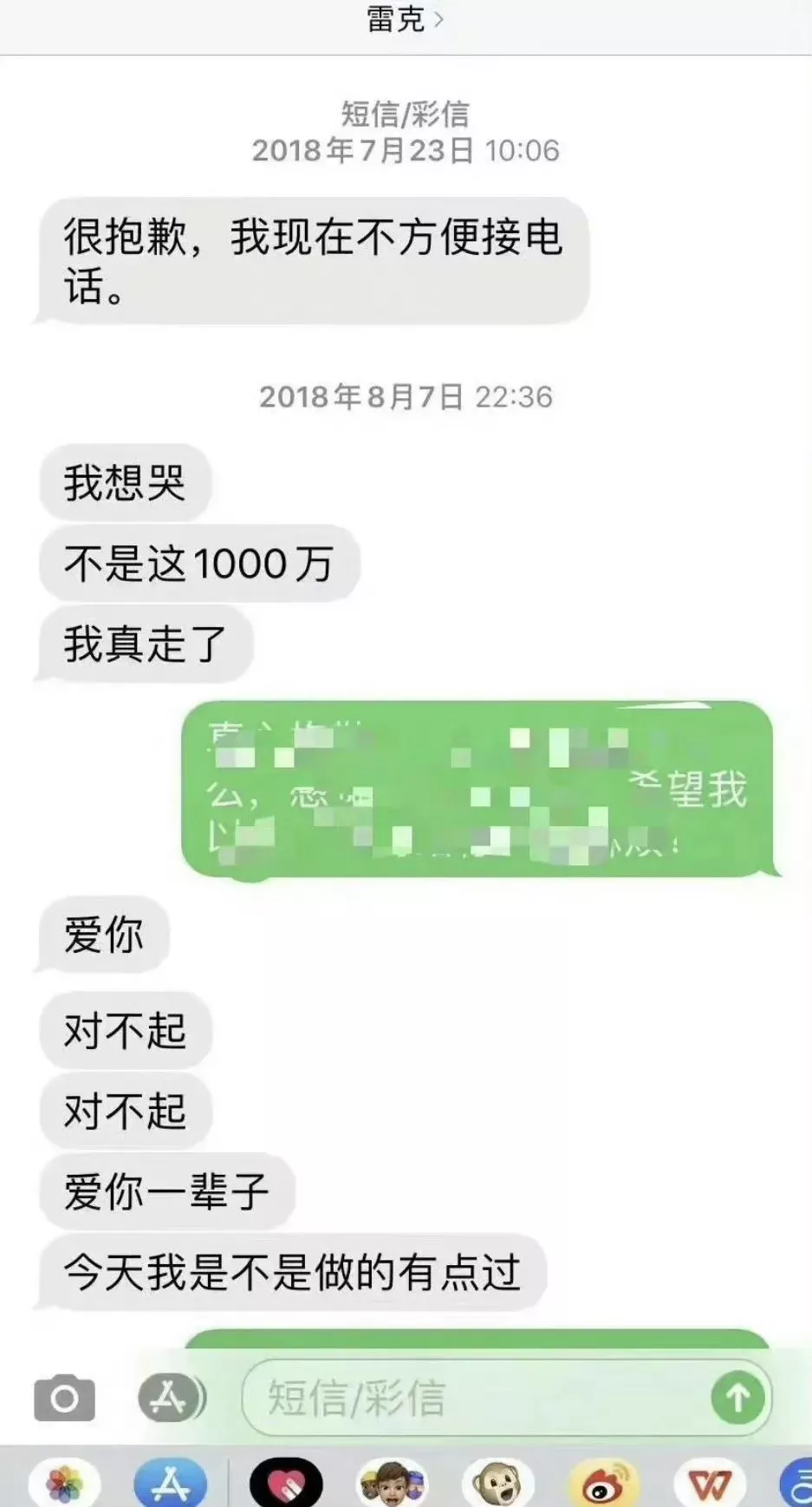Open the App Store iMessage app

click(171, 1484)
